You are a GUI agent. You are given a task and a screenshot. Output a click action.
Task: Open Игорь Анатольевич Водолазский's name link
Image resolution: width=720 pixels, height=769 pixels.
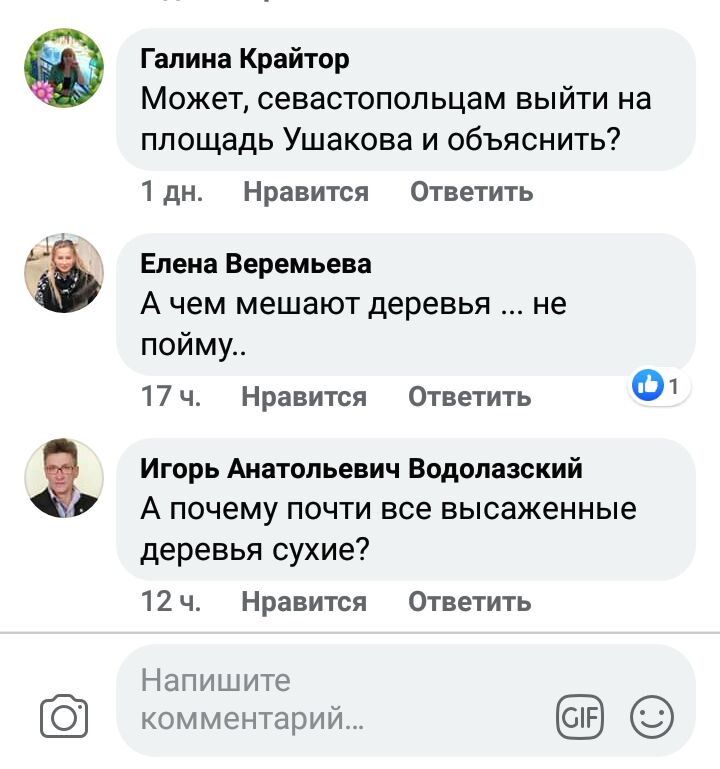coord(361,468)
